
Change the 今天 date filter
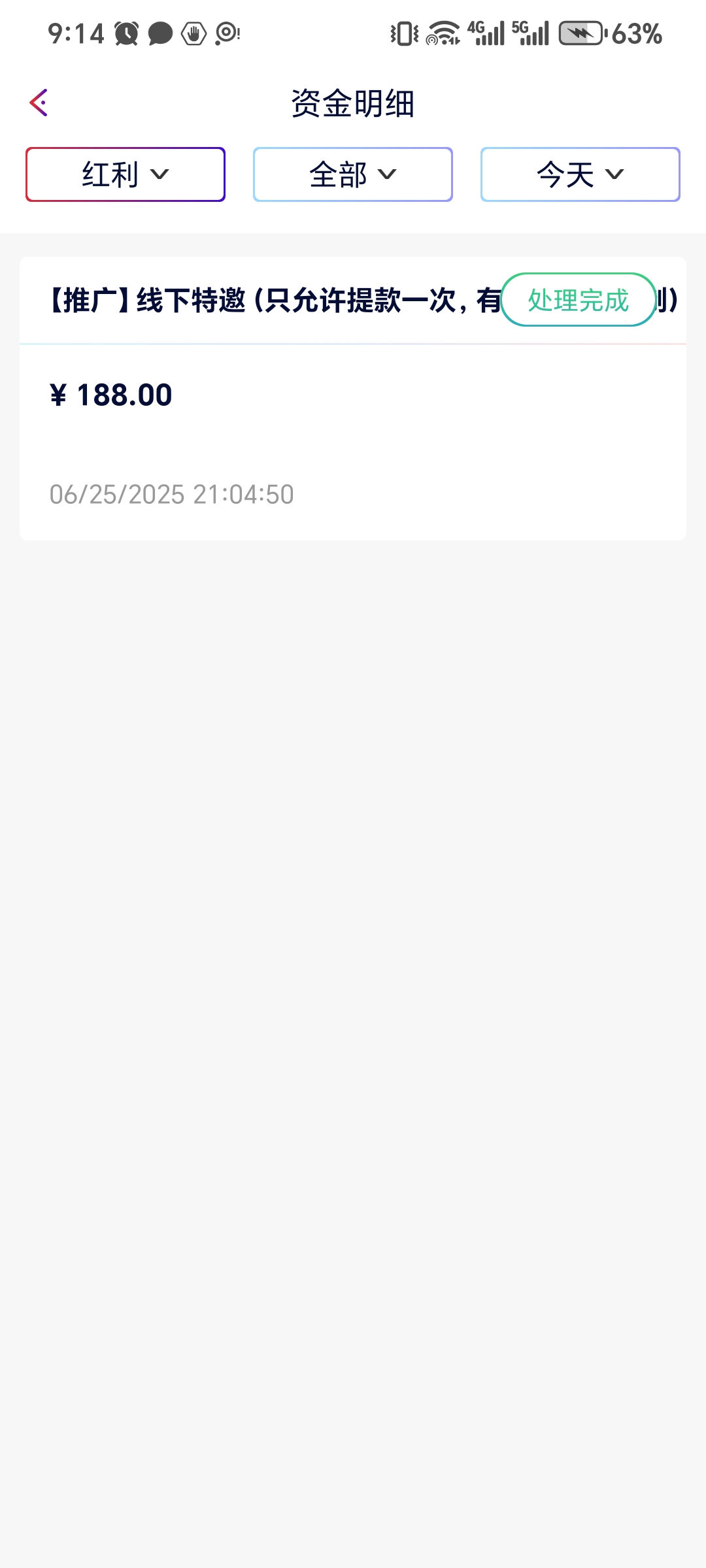[580, 174]
